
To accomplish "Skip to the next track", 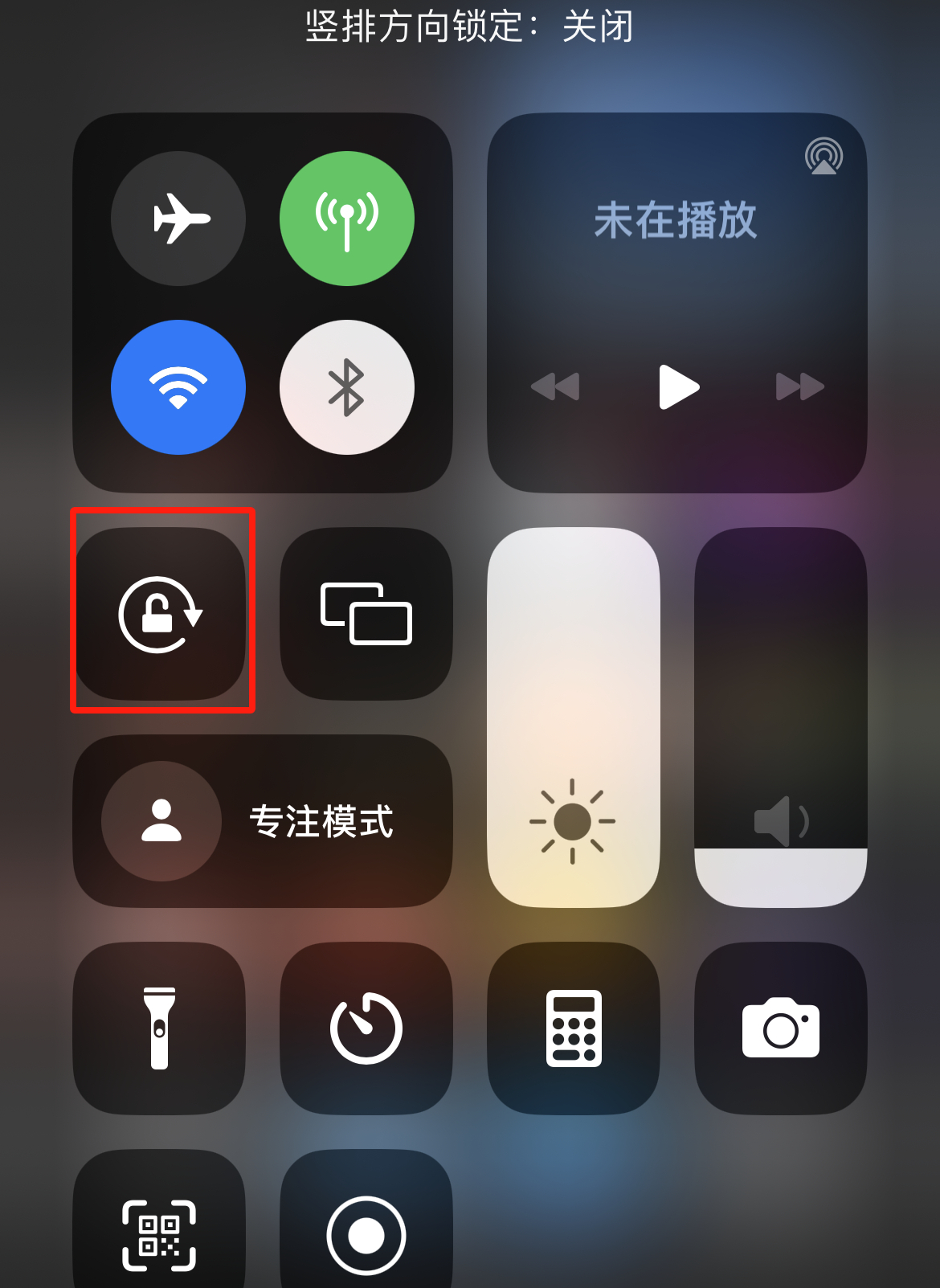I will click(799, 388).
